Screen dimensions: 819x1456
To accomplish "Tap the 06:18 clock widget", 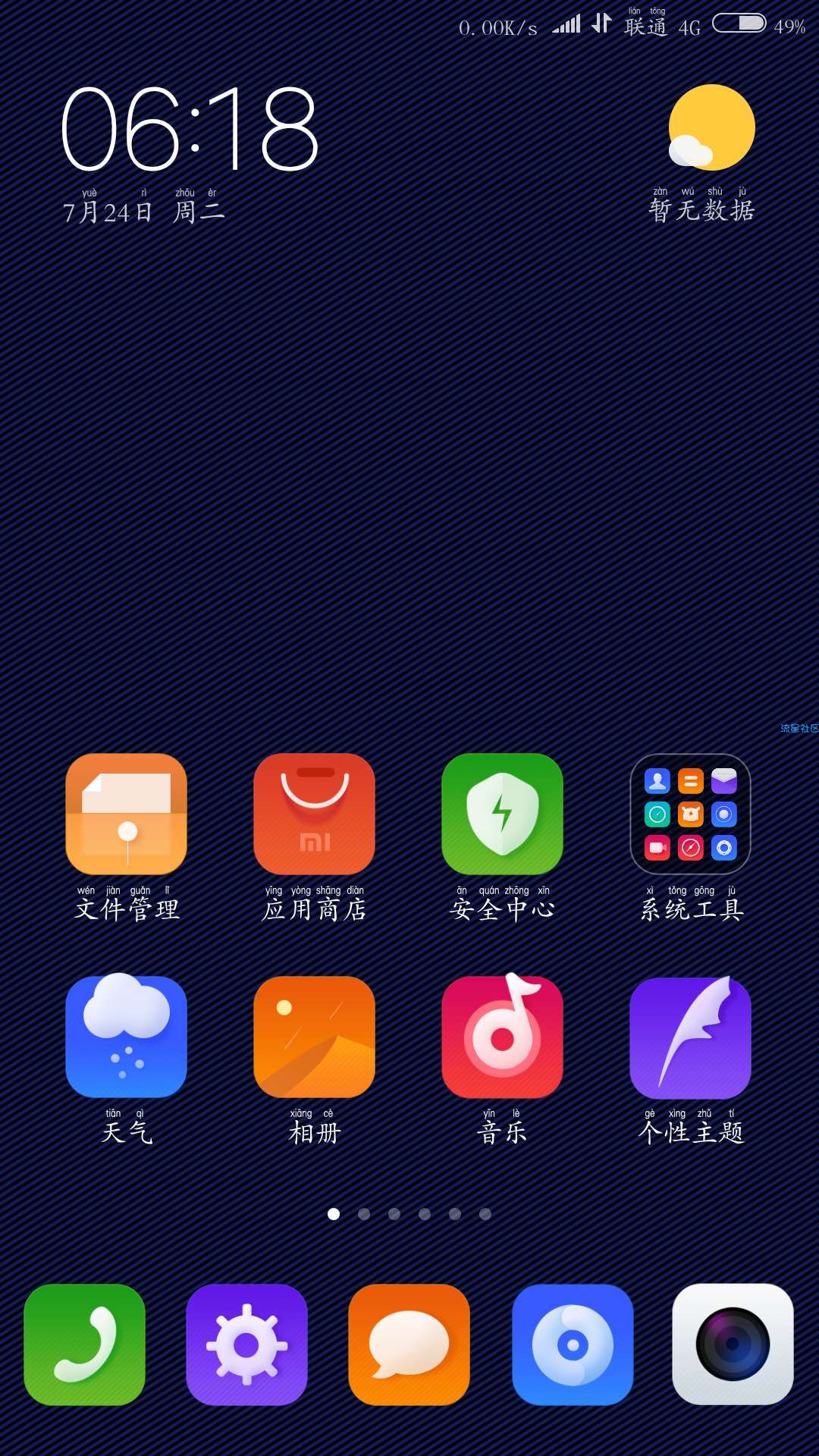I will click(x=190, y=129).
